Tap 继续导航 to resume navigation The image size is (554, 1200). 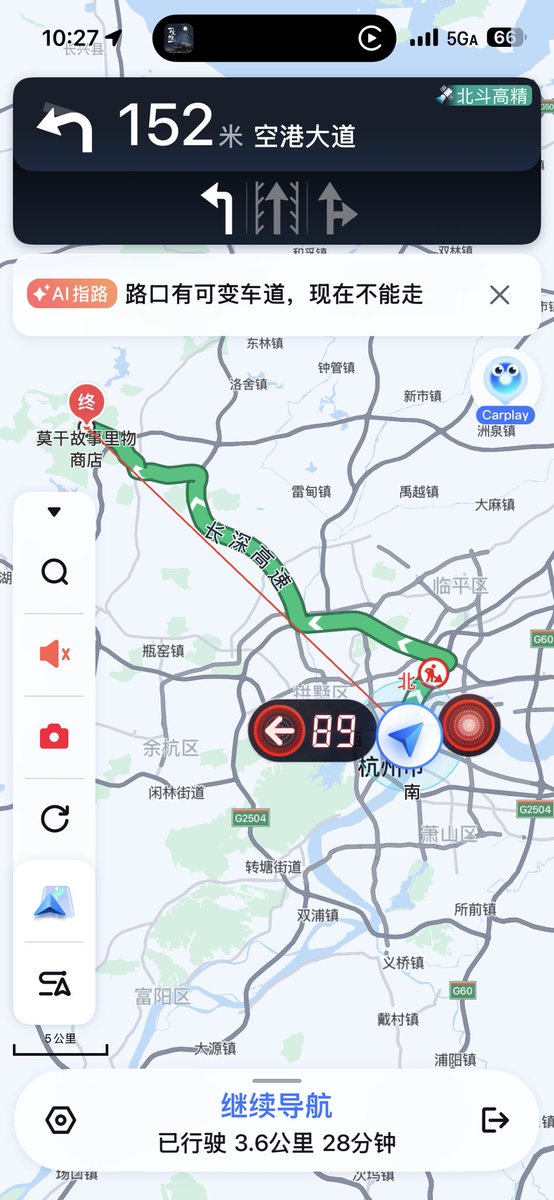pos(277,1106)
